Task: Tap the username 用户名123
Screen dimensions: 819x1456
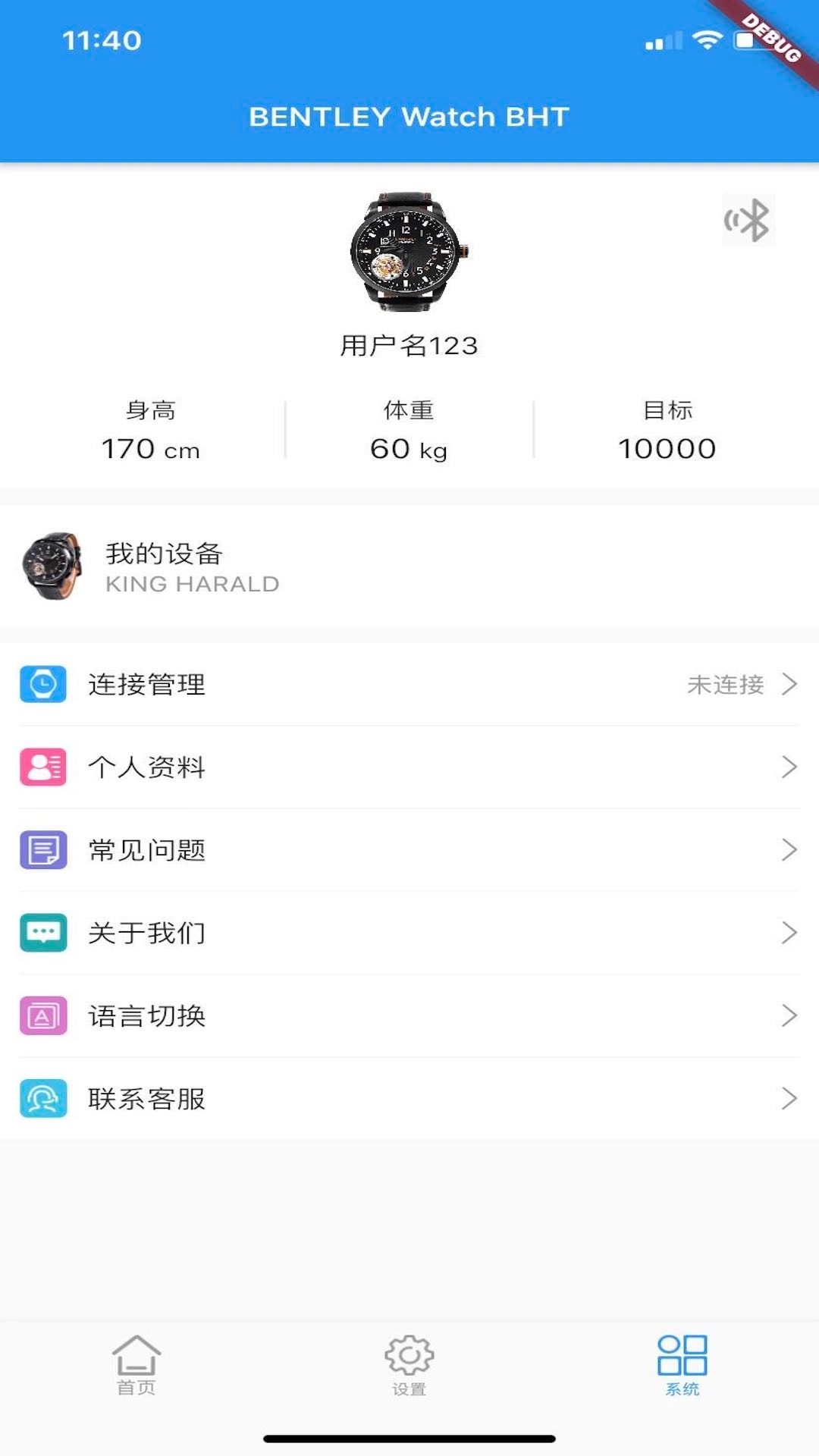Action: 409,345
